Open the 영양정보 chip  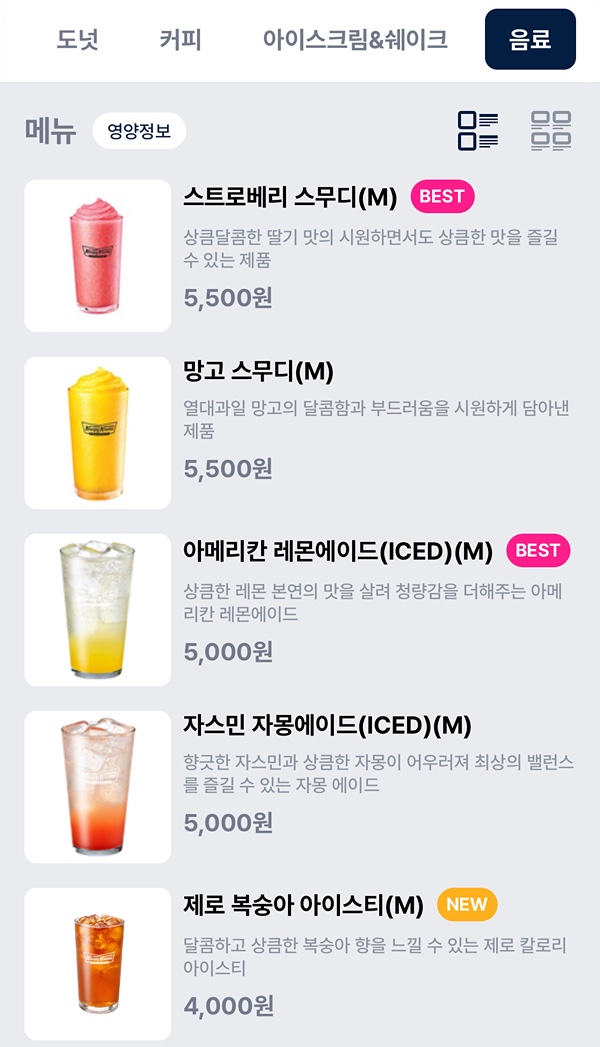139,131
